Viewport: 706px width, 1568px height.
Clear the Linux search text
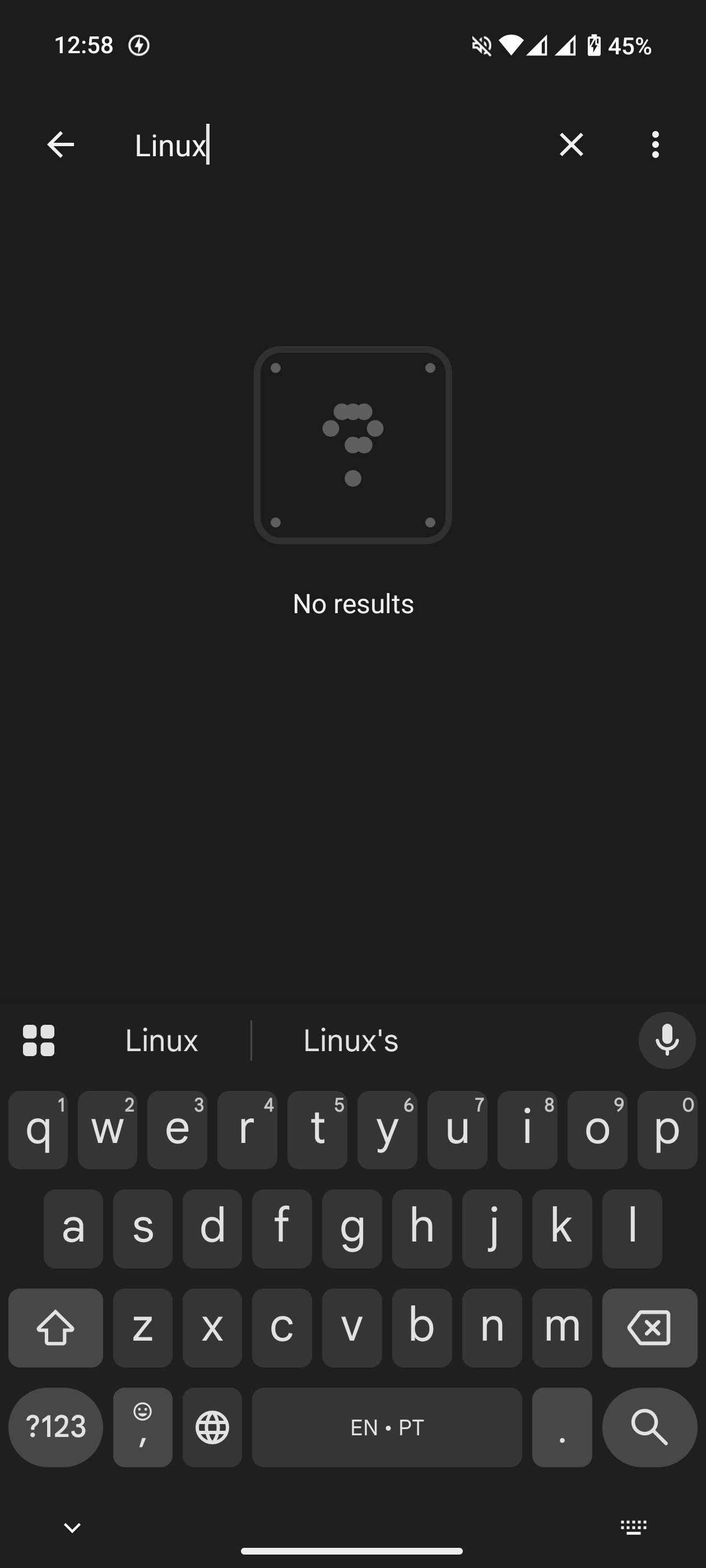pos(571,145)
